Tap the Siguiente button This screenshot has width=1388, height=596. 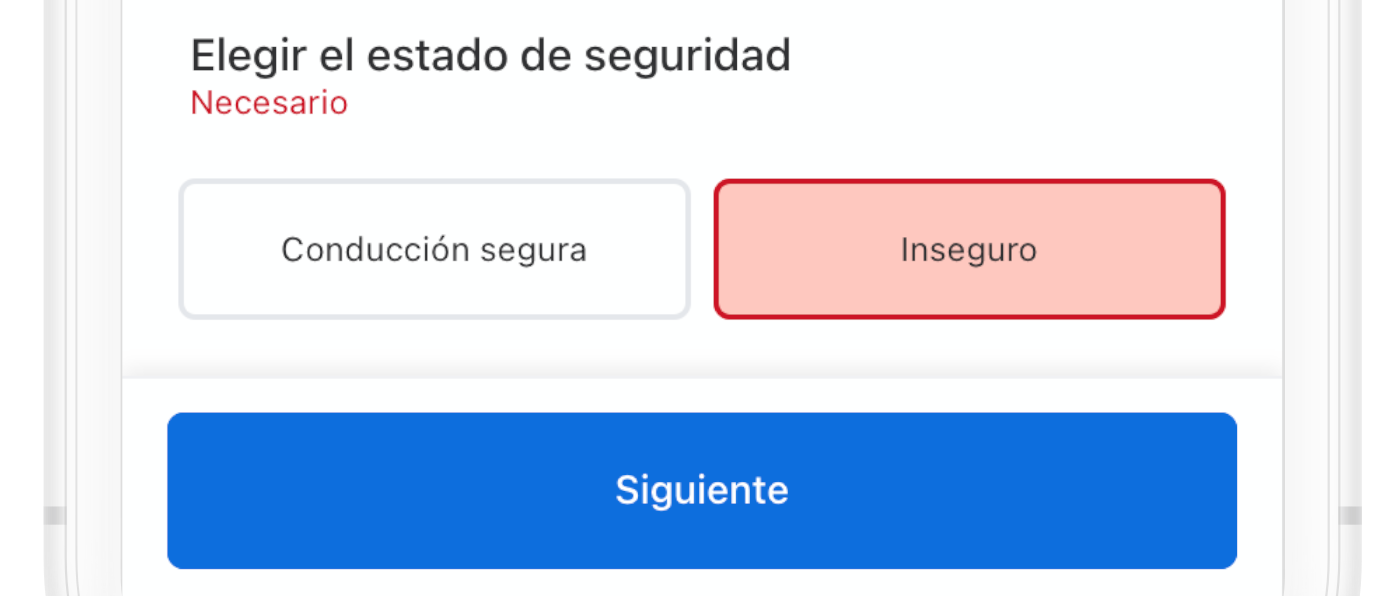point(701,490)
